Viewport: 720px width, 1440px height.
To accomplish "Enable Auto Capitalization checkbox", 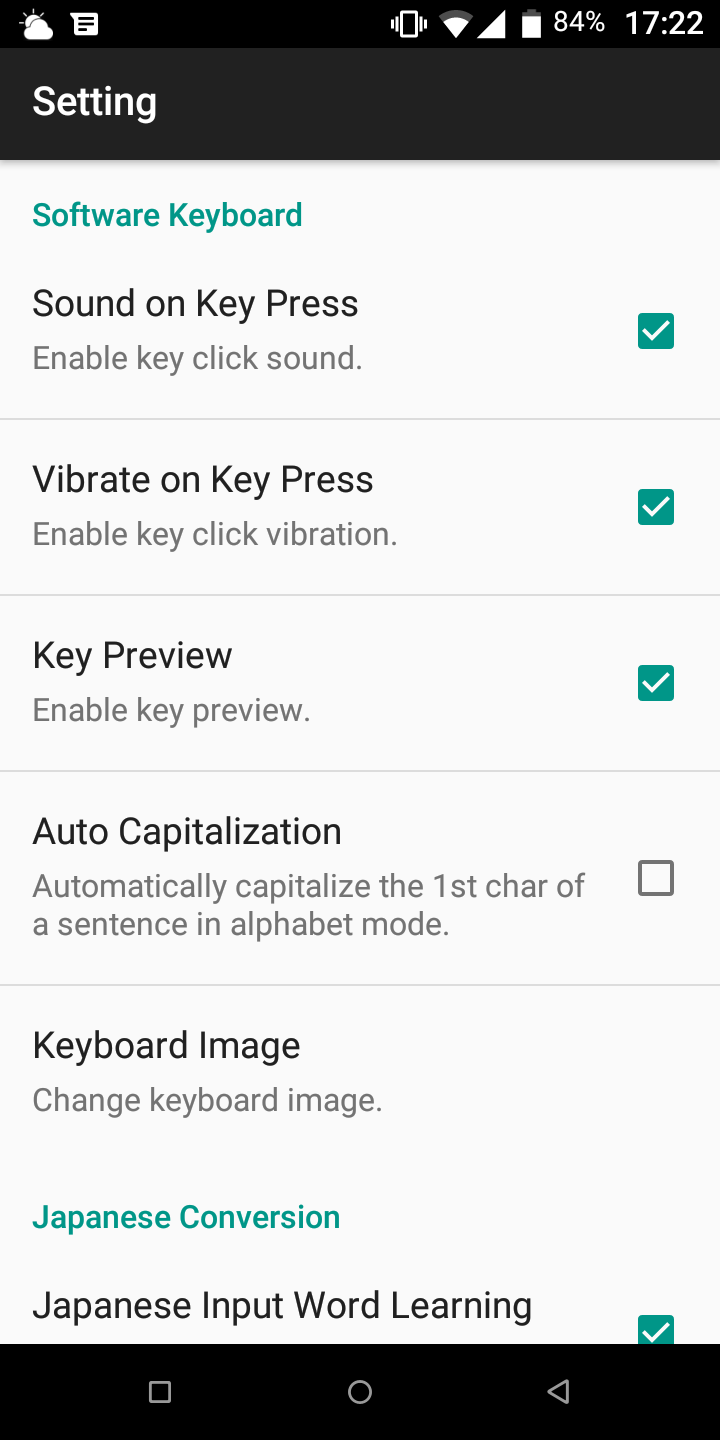I will [656, 878].
